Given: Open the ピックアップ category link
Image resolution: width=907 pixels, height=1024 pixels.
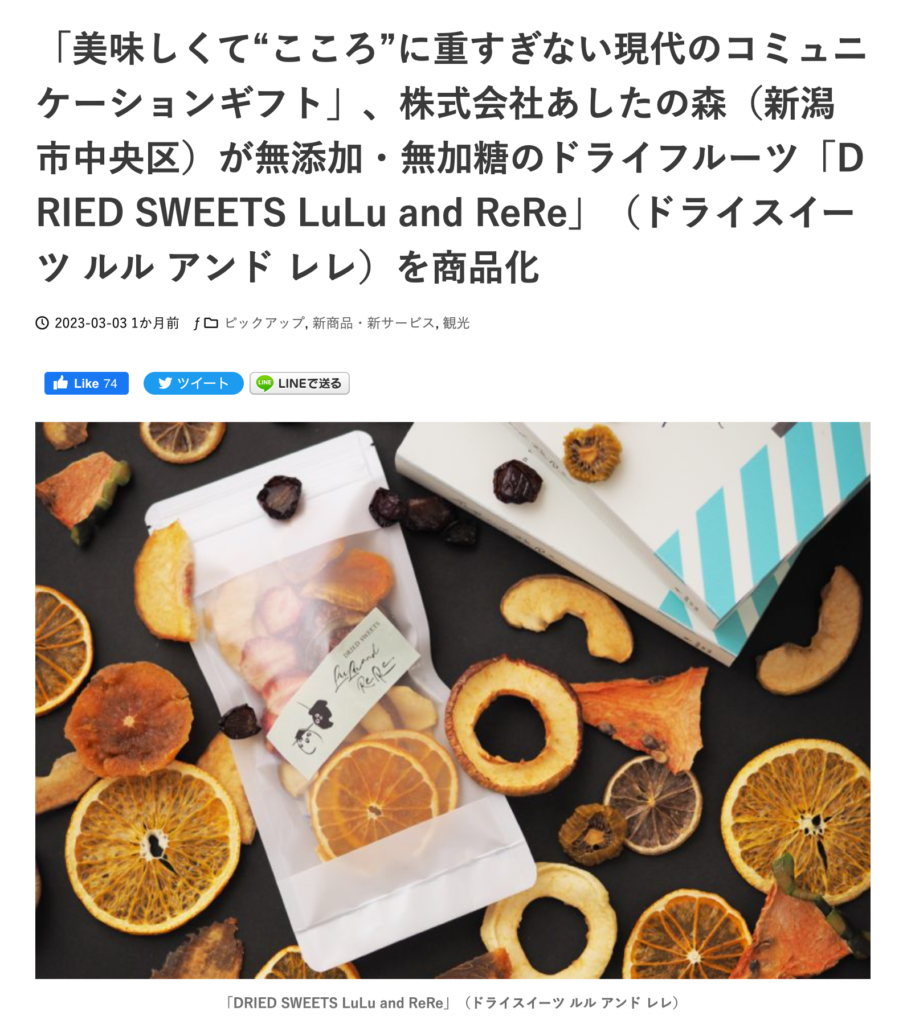Looking at the screenshot, I should pos(264,323).
